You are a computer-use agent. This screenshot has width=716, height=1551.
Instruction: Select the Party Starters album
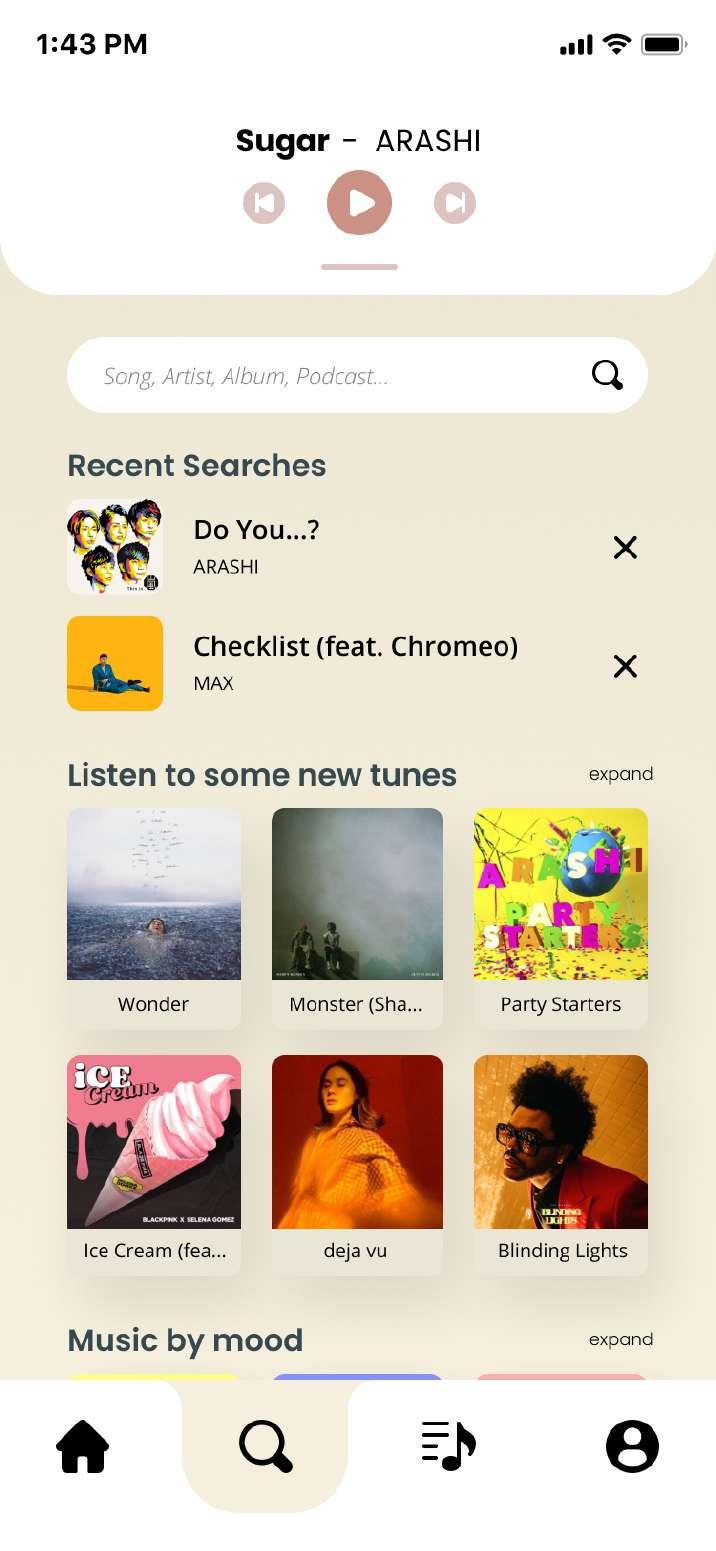tap(561, 918)
